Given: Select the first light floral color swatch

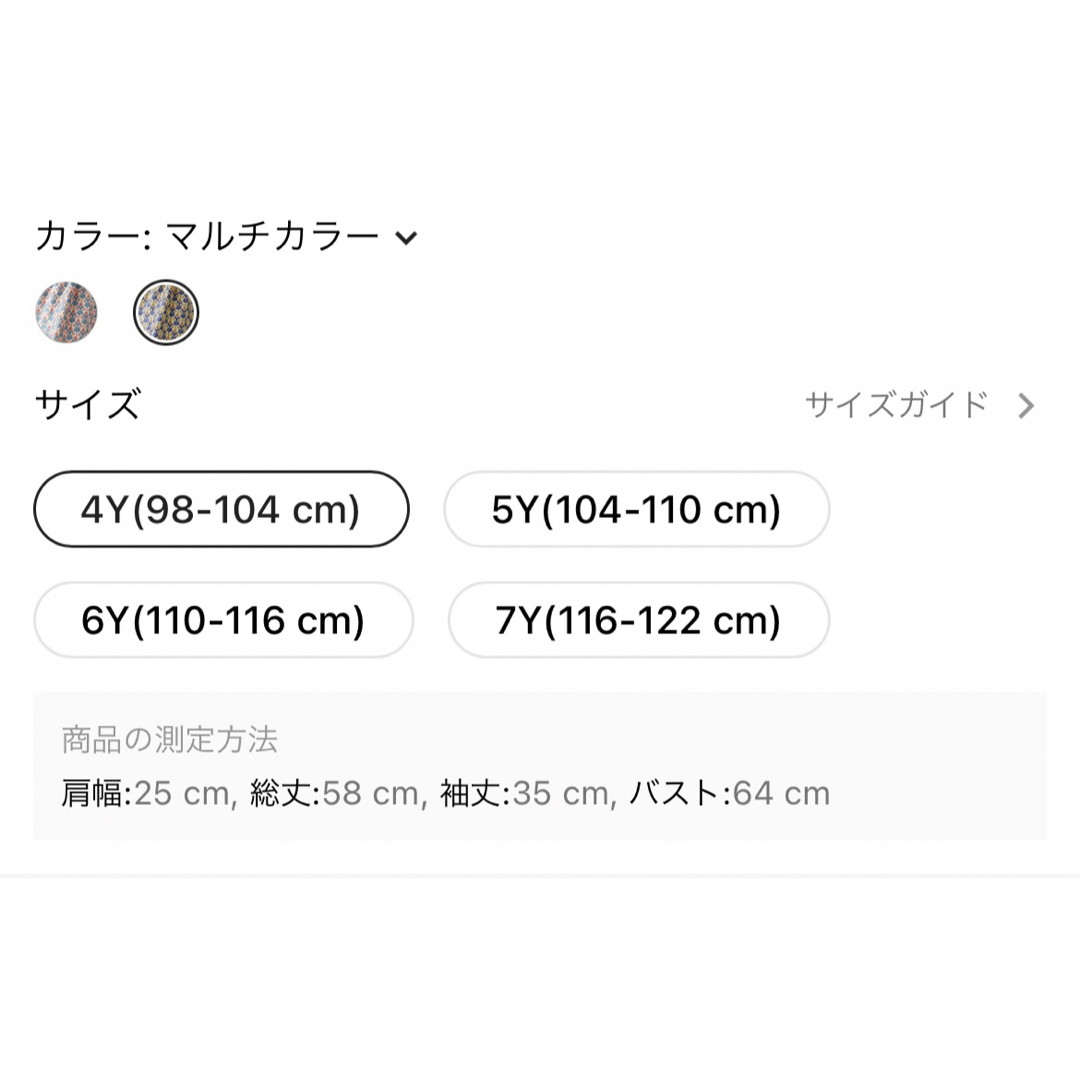Looking at the screenshot, I should [x=67, y=312].
